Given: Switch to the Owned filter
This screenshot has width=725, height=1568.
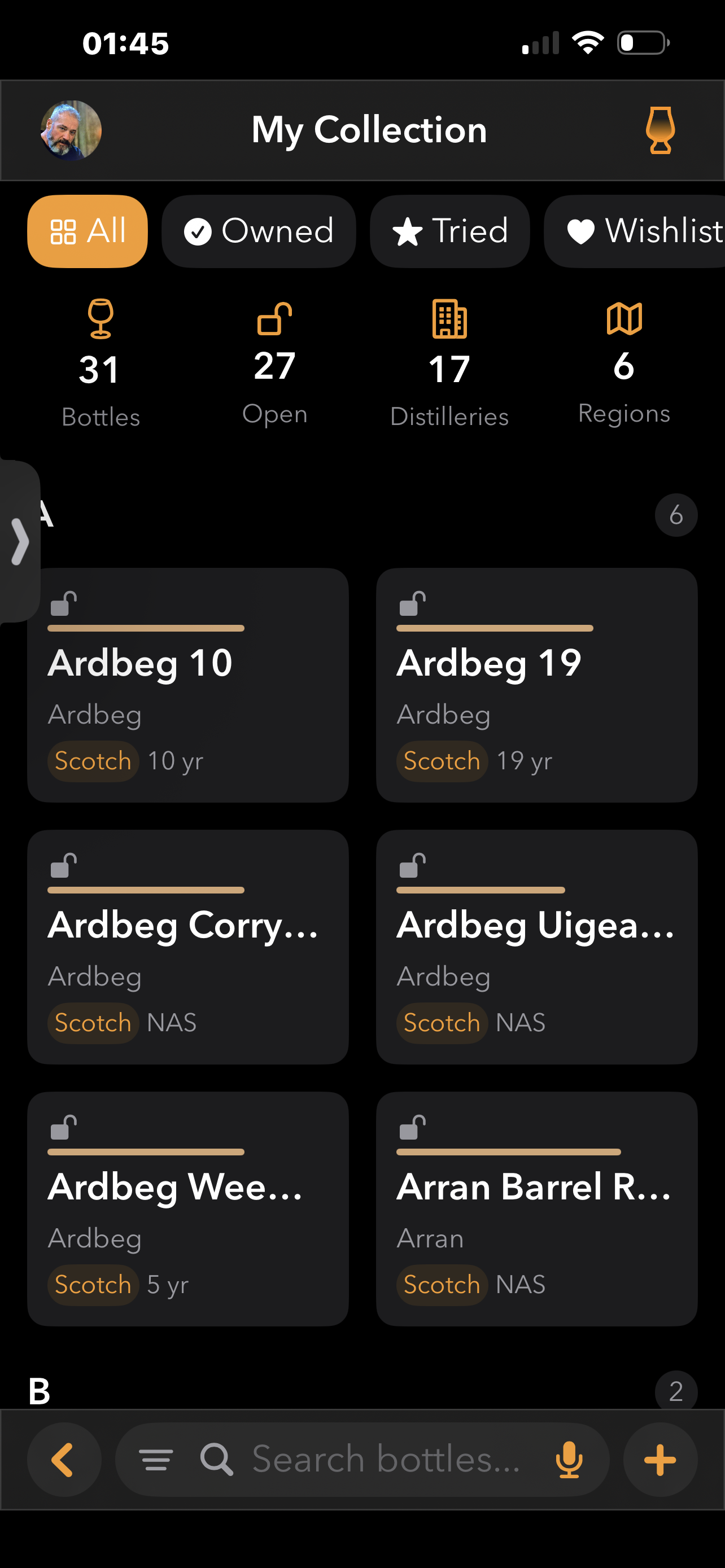Looking at the screenshot, I should point(259,231).
